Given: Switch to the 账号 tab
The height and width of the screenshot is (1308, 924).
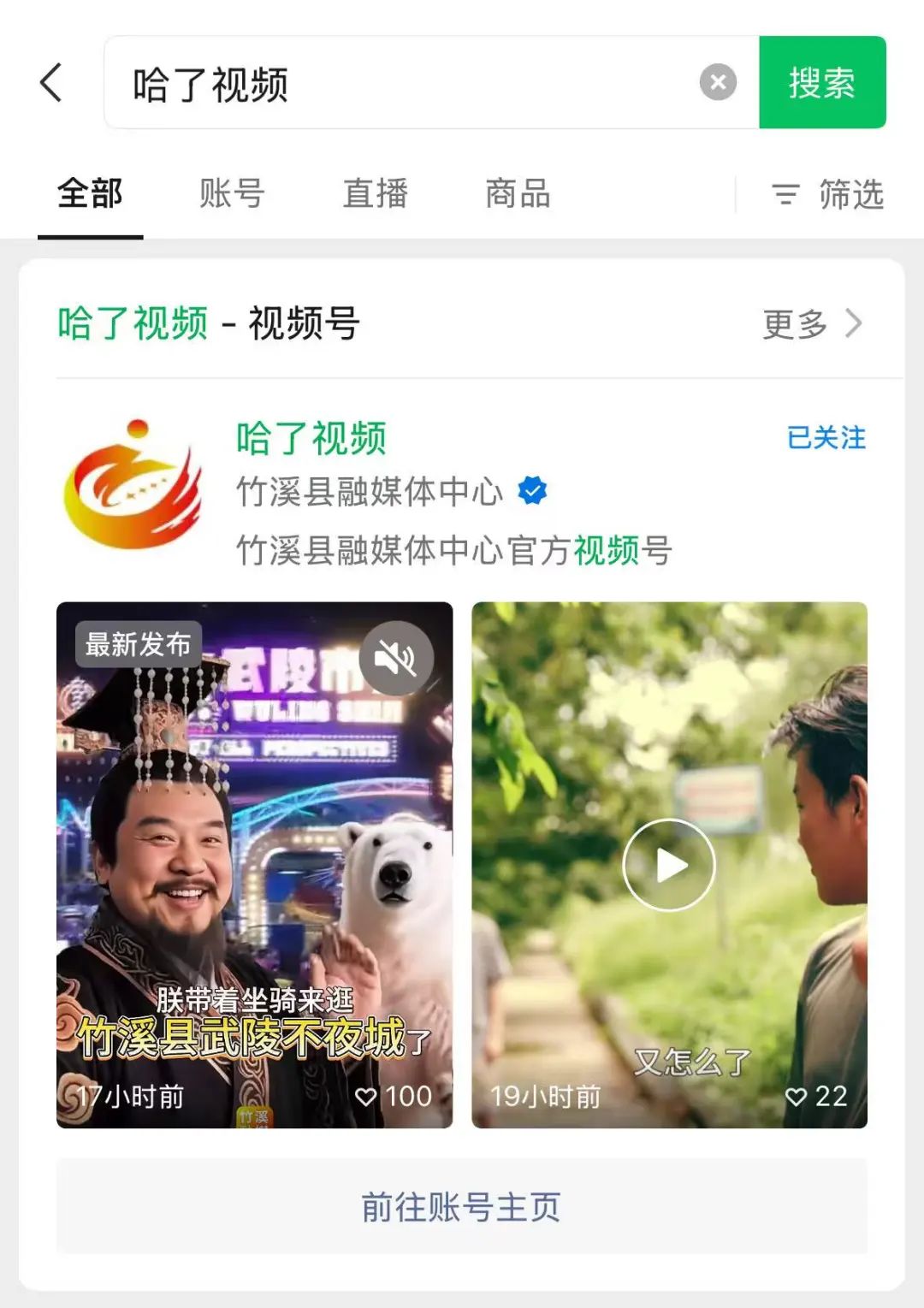Looking at the screenshot, I should click(x=232, y=194).
